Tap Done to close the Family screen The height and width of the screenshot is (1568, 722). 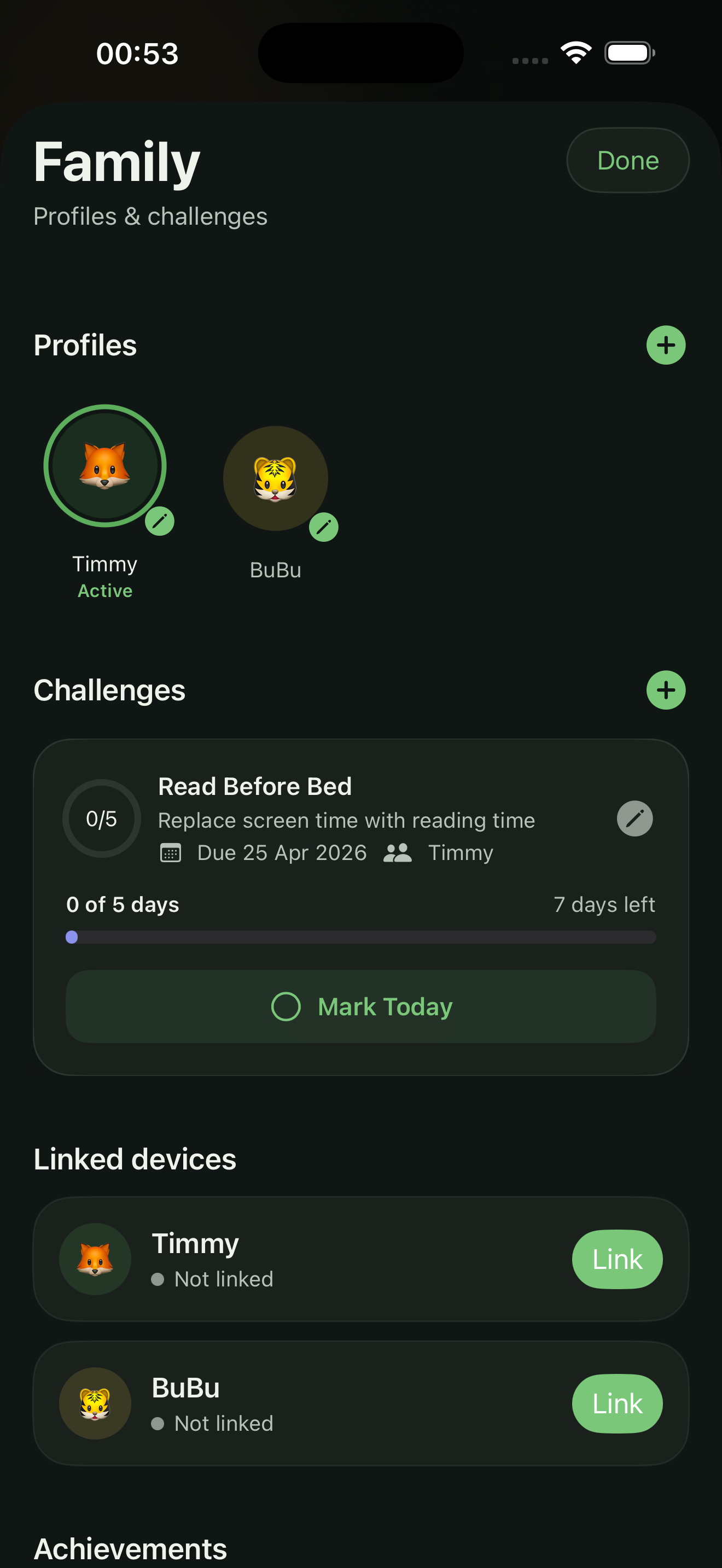coord(627,160)
